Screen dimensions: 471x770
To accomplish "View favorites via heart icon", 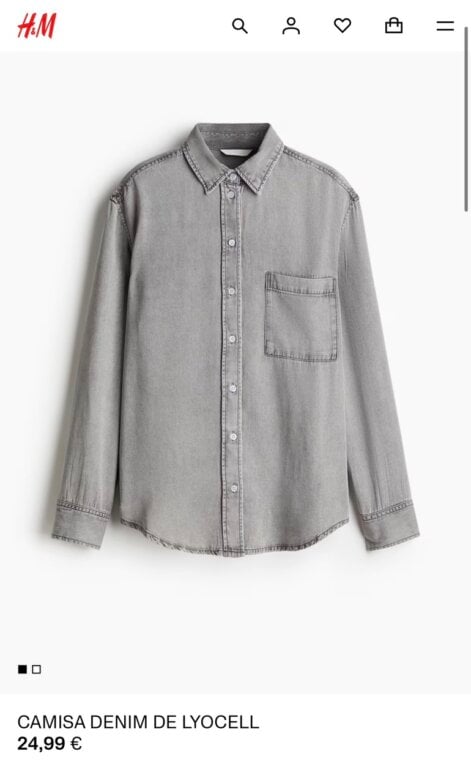I will coord(342,26).
